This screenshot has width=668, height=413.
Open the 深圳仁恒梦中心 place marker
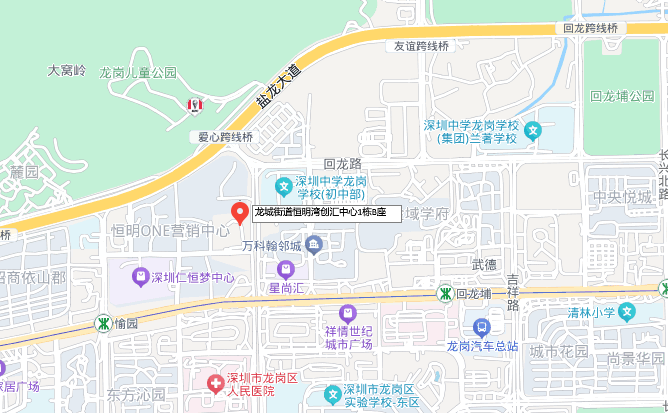[x=140, y=277]
